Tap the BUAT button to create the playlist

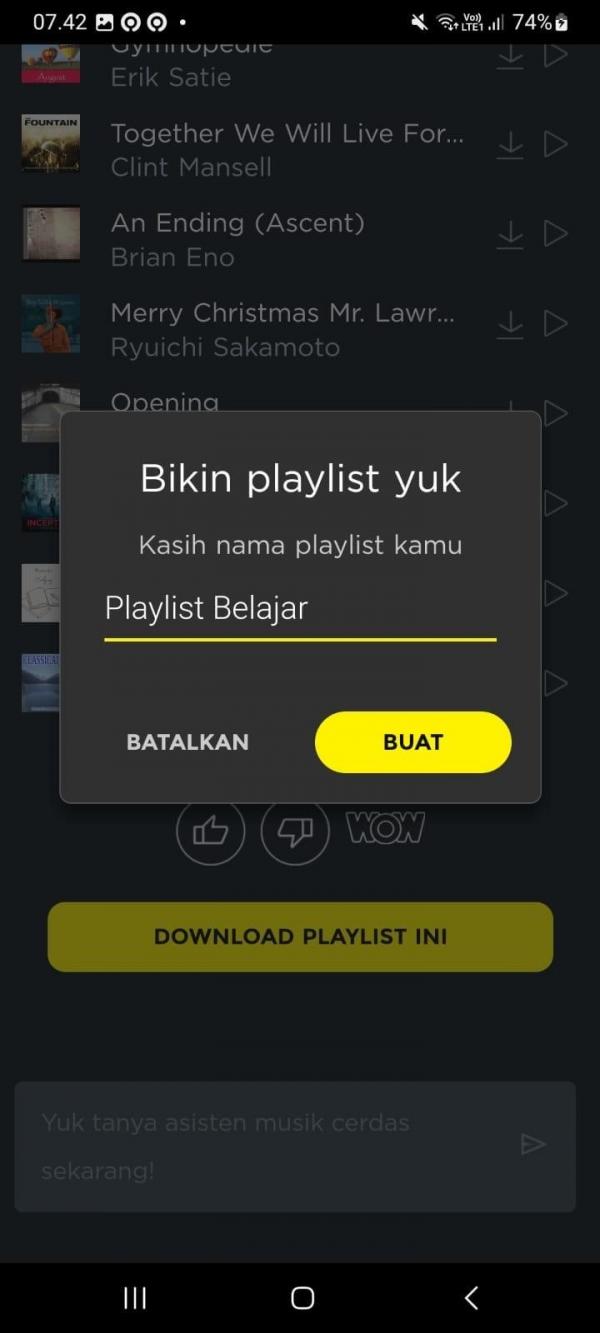(413, 742)
